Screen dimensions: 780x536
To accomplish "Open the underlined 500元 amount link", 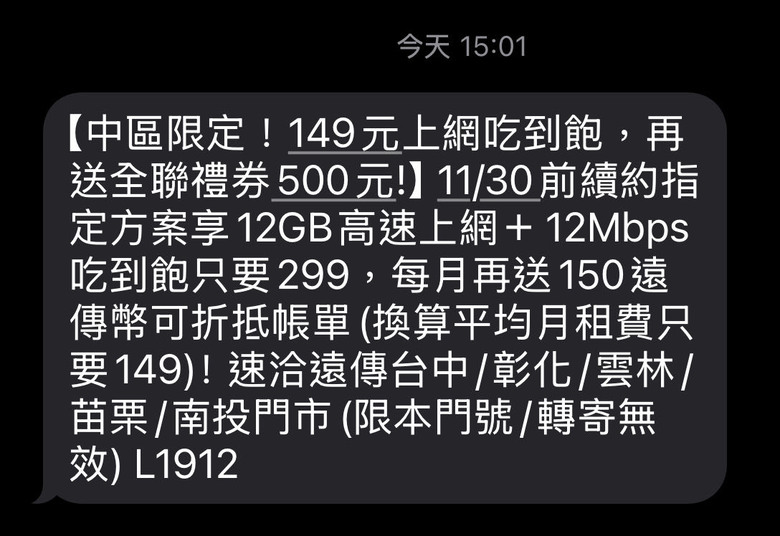I will 336,183.
